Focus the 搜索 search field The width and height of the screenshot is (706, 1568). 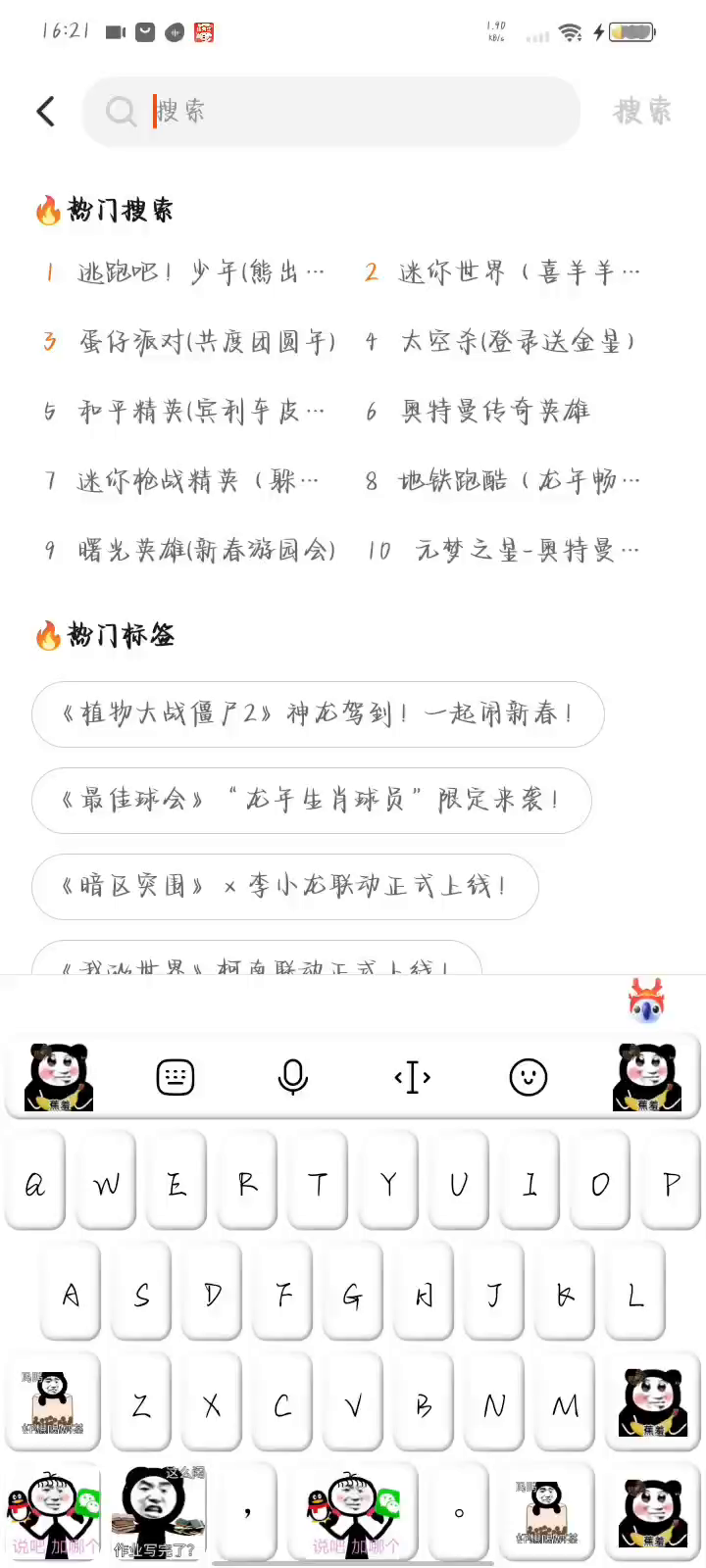[x=331, y=111]
